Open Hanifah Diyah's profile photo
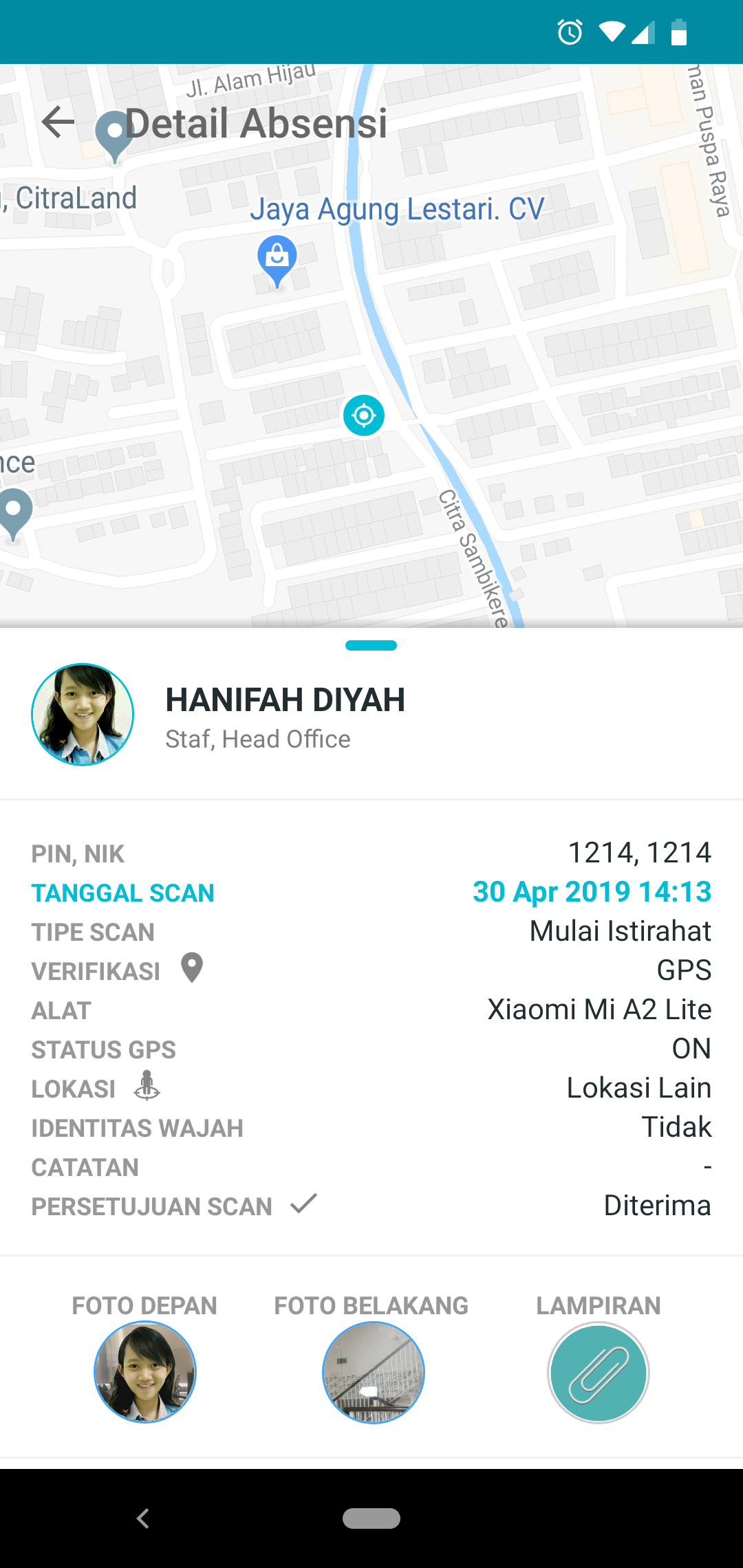743x1568 pixels. (83, 715)
